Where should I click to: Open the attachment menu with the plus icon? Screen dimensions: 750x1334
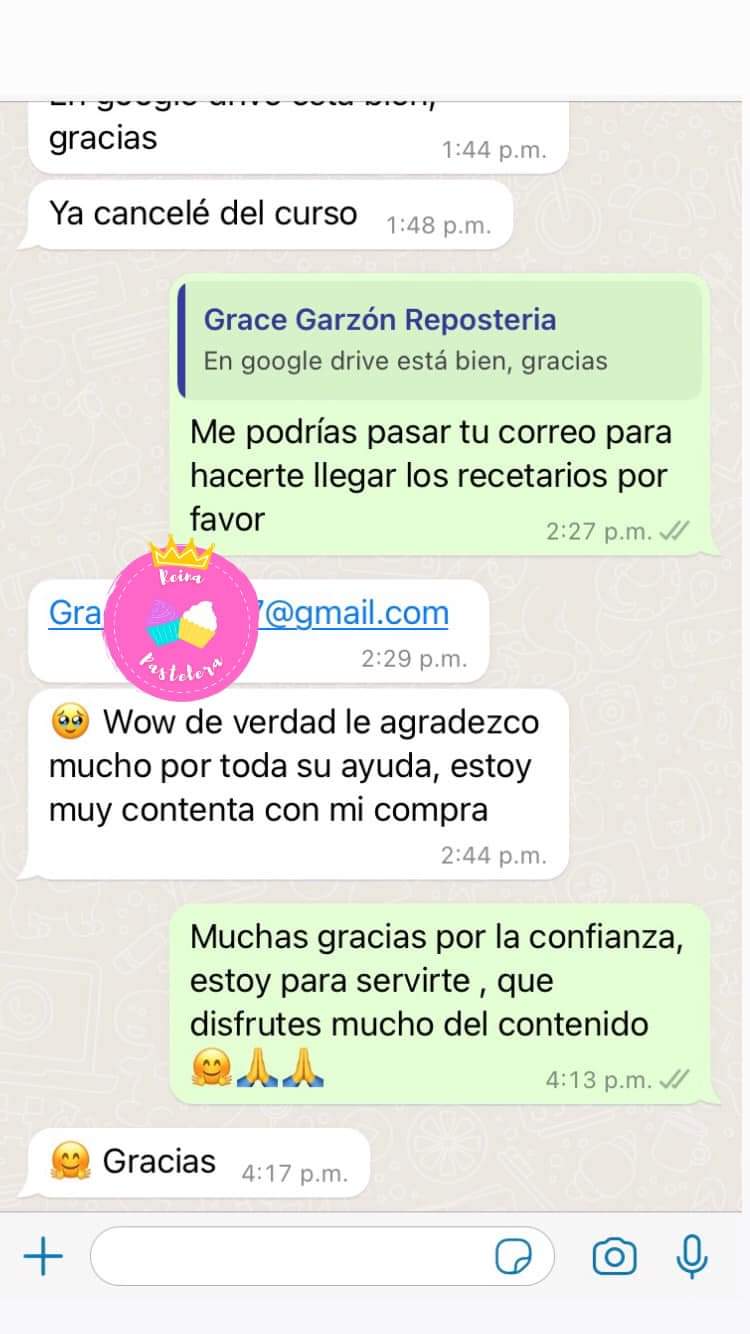click(42, 1255)
